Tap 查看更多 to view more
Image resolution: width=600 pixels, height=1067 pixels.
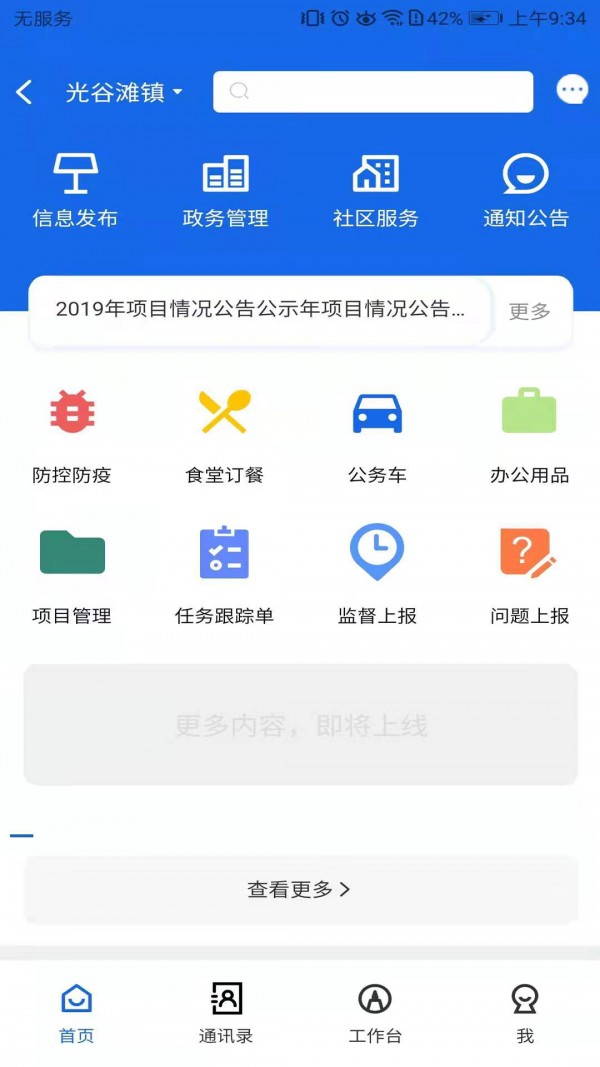click(x=300, y=889)
